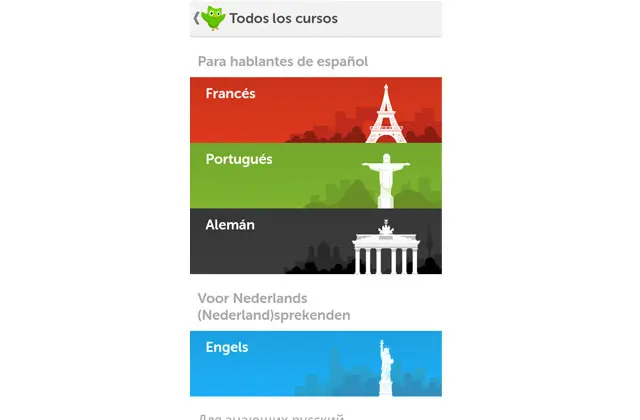Choose the Alemán course

coord(315,241)
